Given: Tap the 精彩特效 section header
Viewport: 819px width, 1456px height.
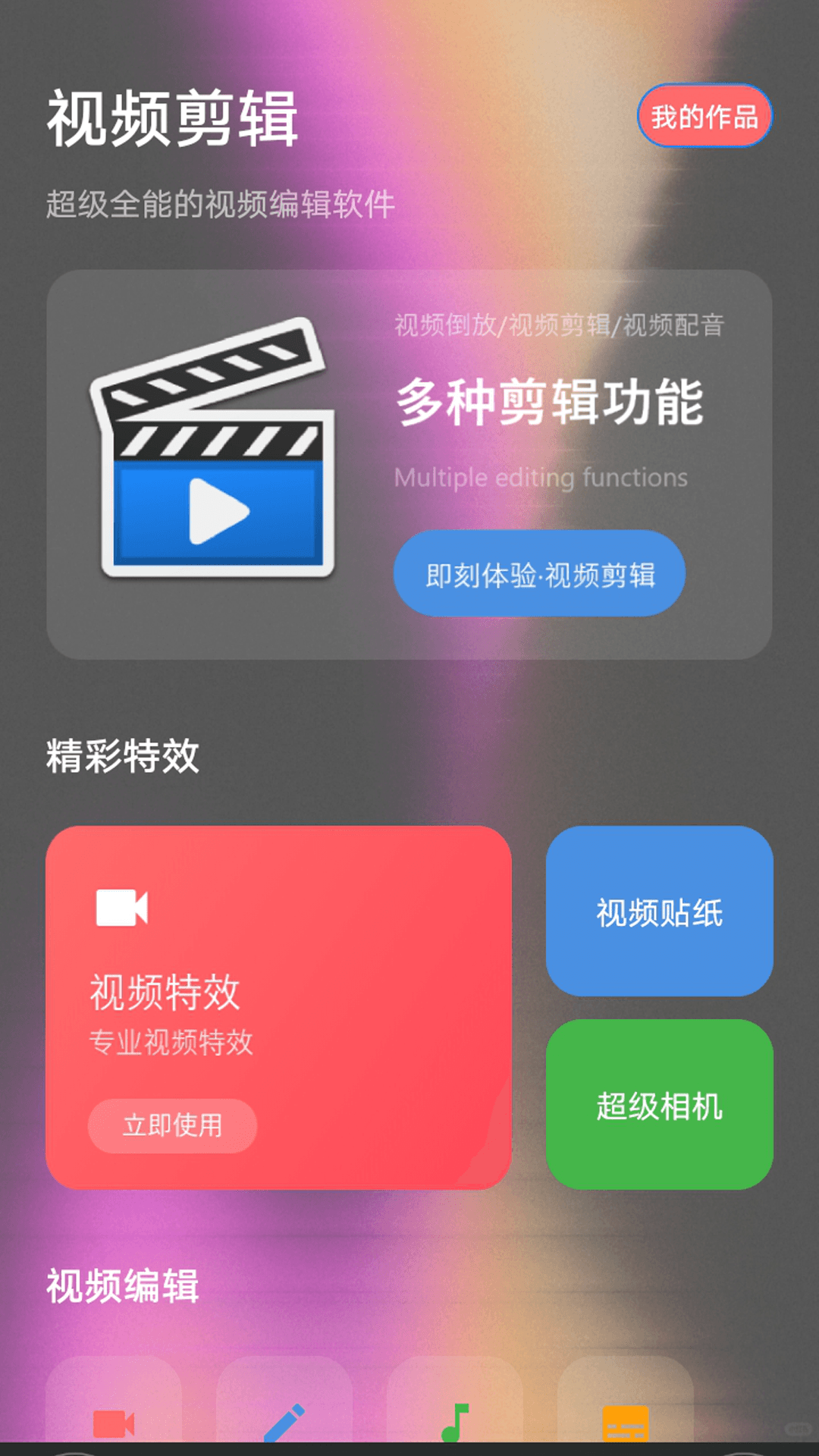Looking at the screenshot, I should click(121, 756).
